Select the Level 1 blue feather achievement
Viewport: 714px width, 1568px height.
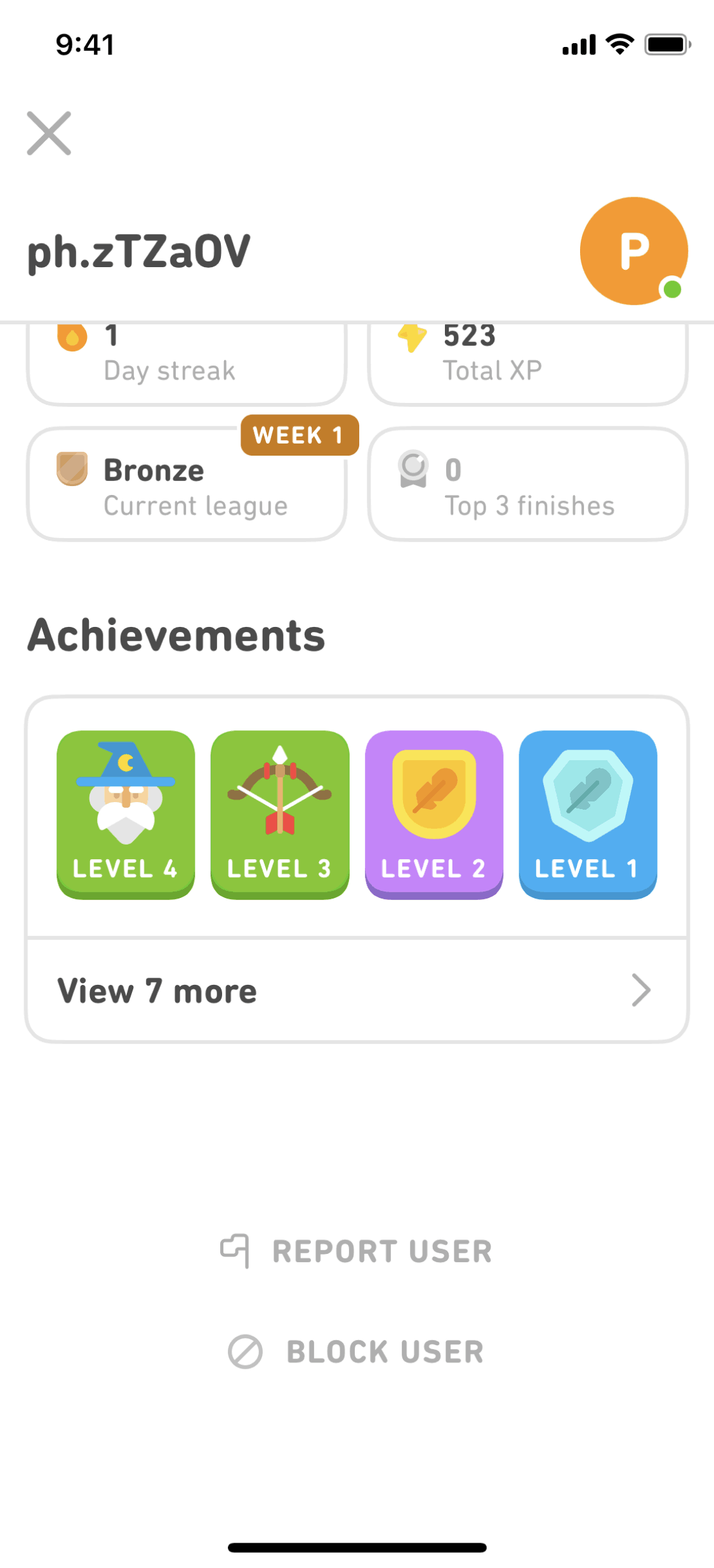pos(588,814)
